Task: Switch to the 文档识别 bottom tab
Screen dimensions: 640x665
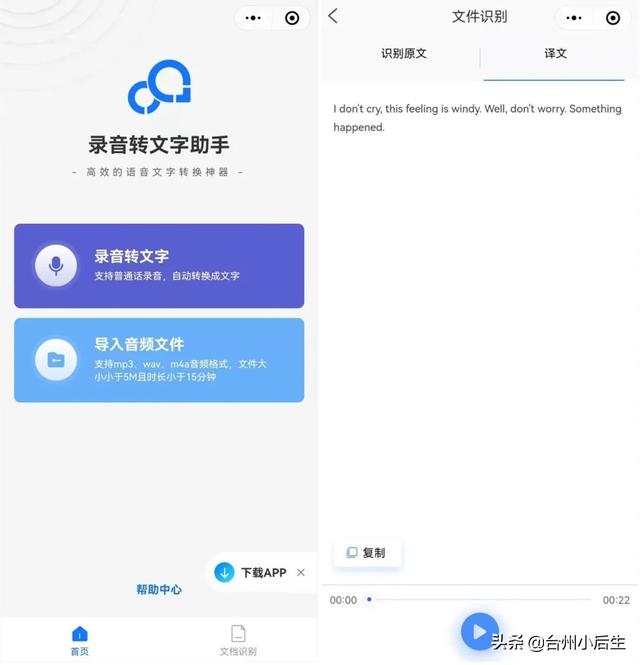Action: [238, 640]
